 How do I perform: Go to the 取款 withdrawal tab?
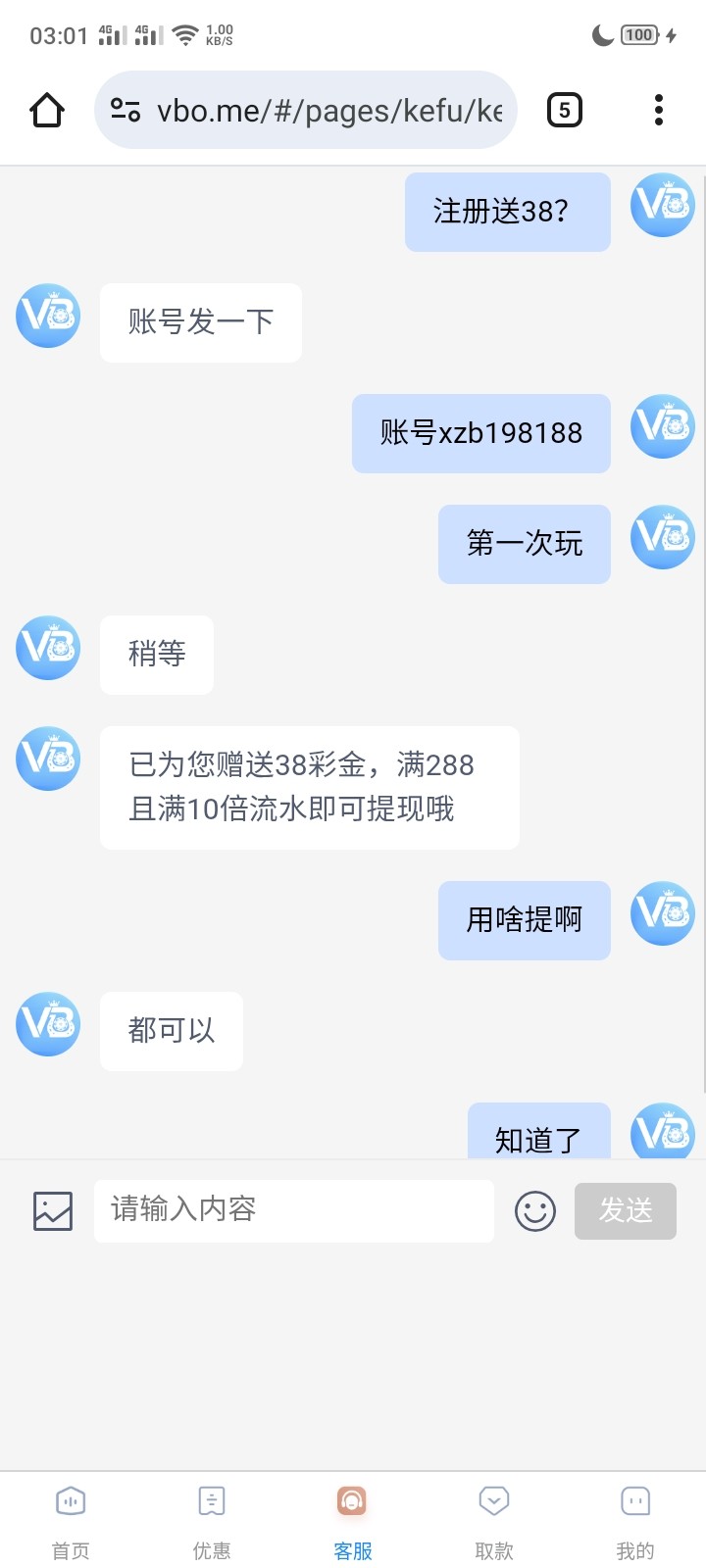pos(494,1519)
